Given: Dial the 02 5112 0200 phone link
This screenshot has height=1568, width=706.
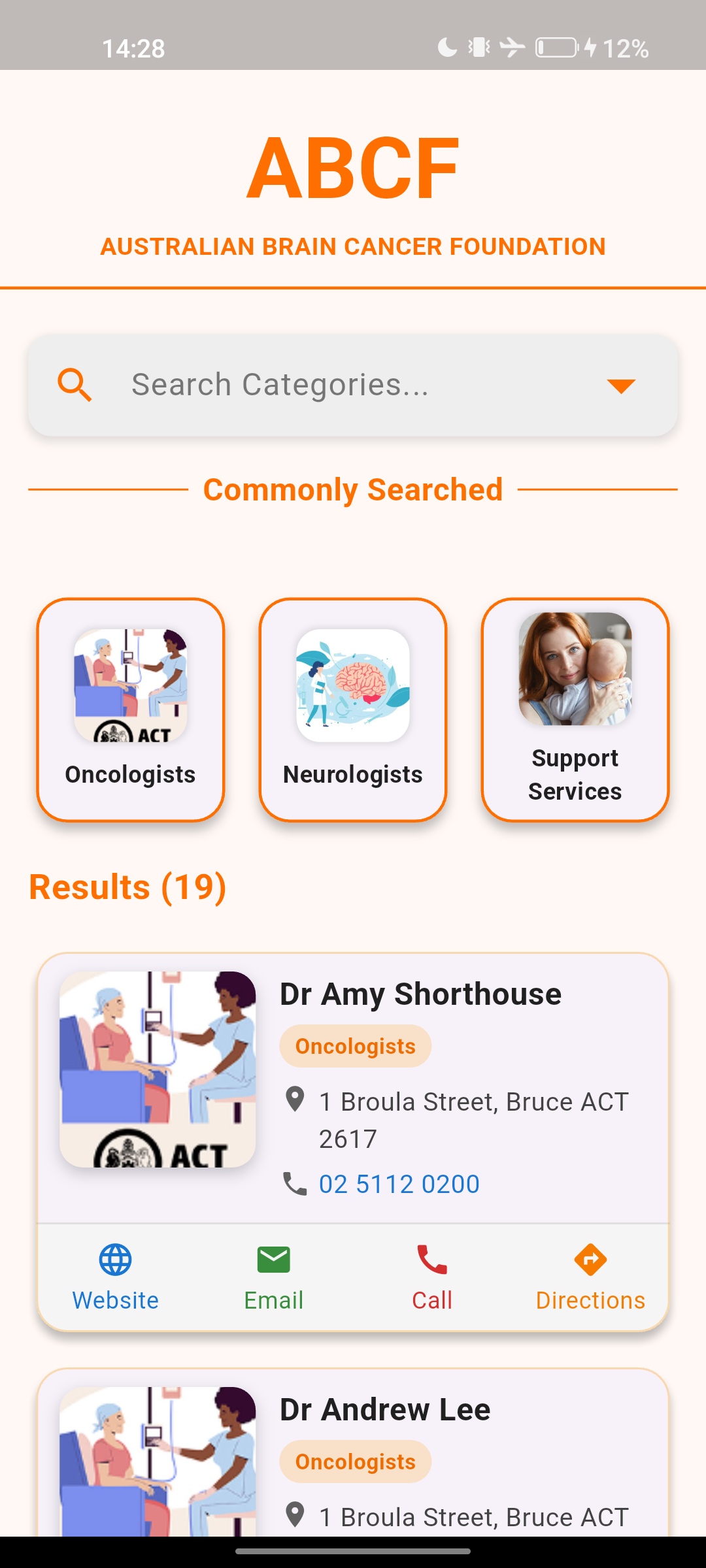Looking at the screenshot, I should (399, 1184).
